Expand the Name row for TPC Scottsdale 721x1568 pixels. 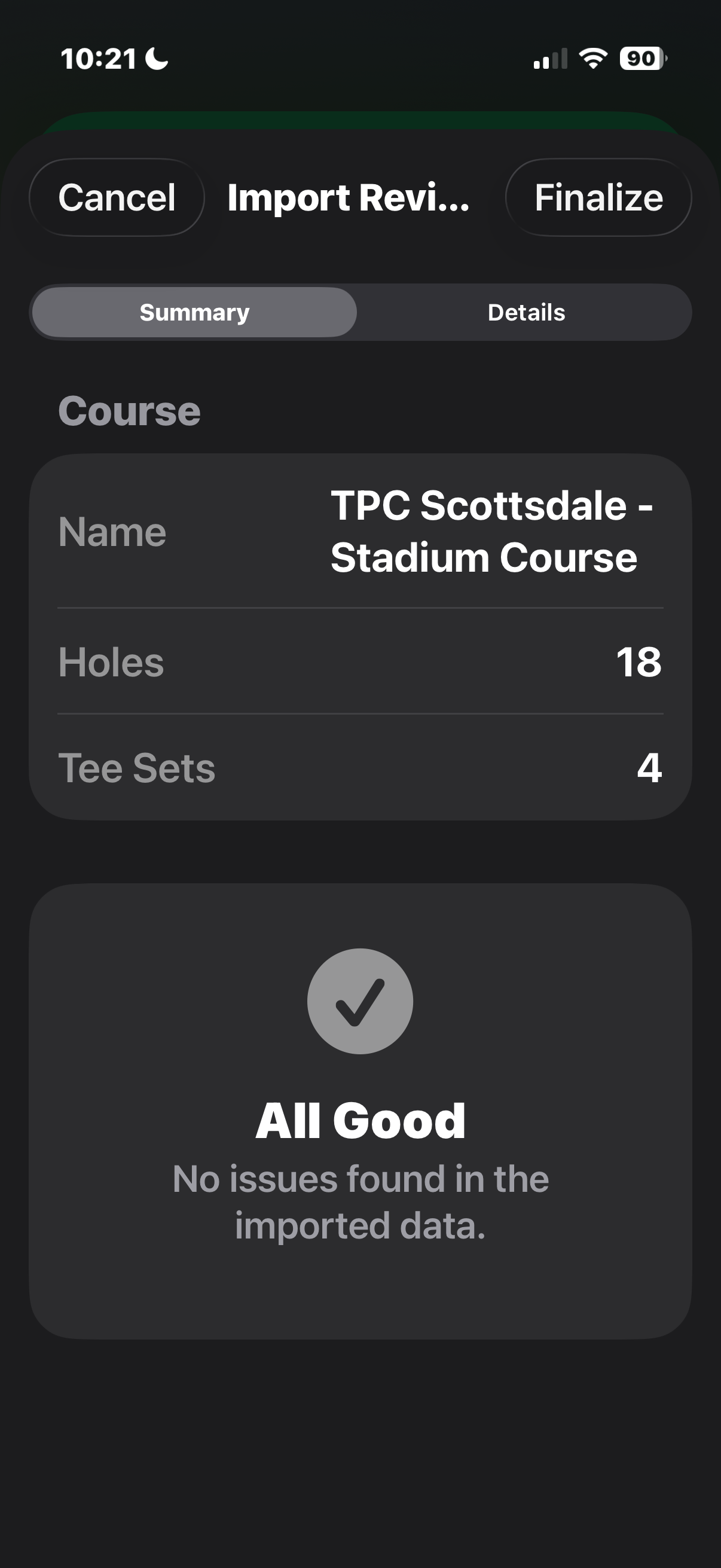tap(360, 531)
